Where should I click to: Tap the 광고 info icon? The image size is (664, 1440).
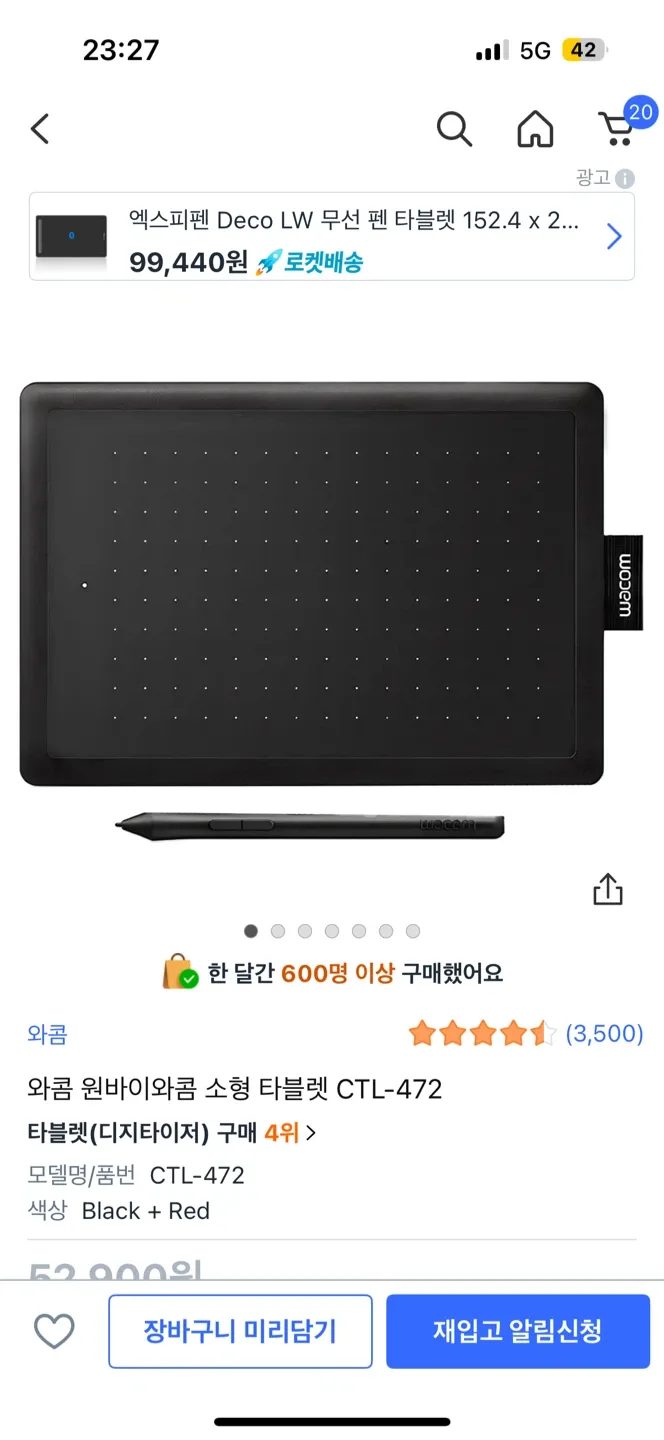[x=625, y=179]
